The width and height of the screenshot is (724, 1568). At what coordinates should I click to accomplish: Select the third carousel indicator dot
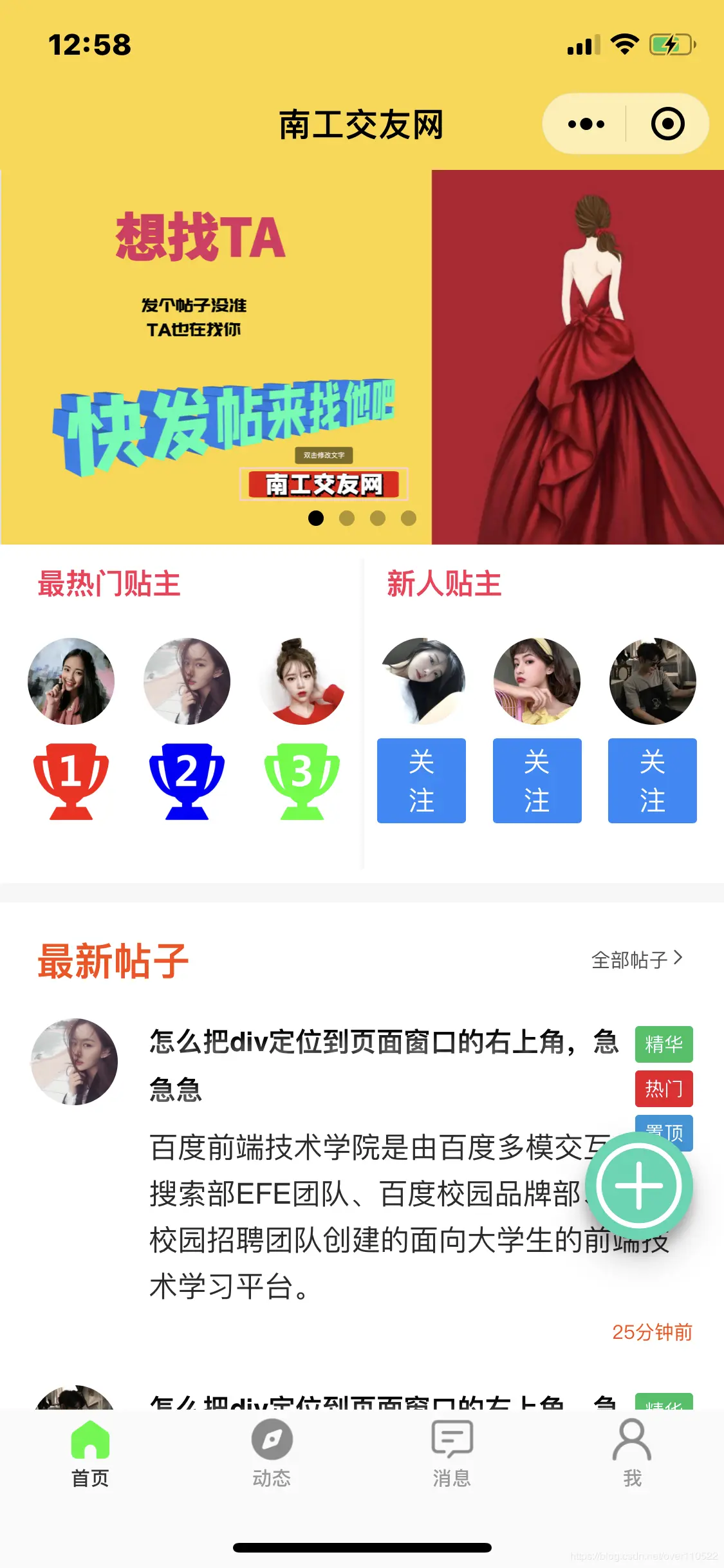tap(377, 517)
